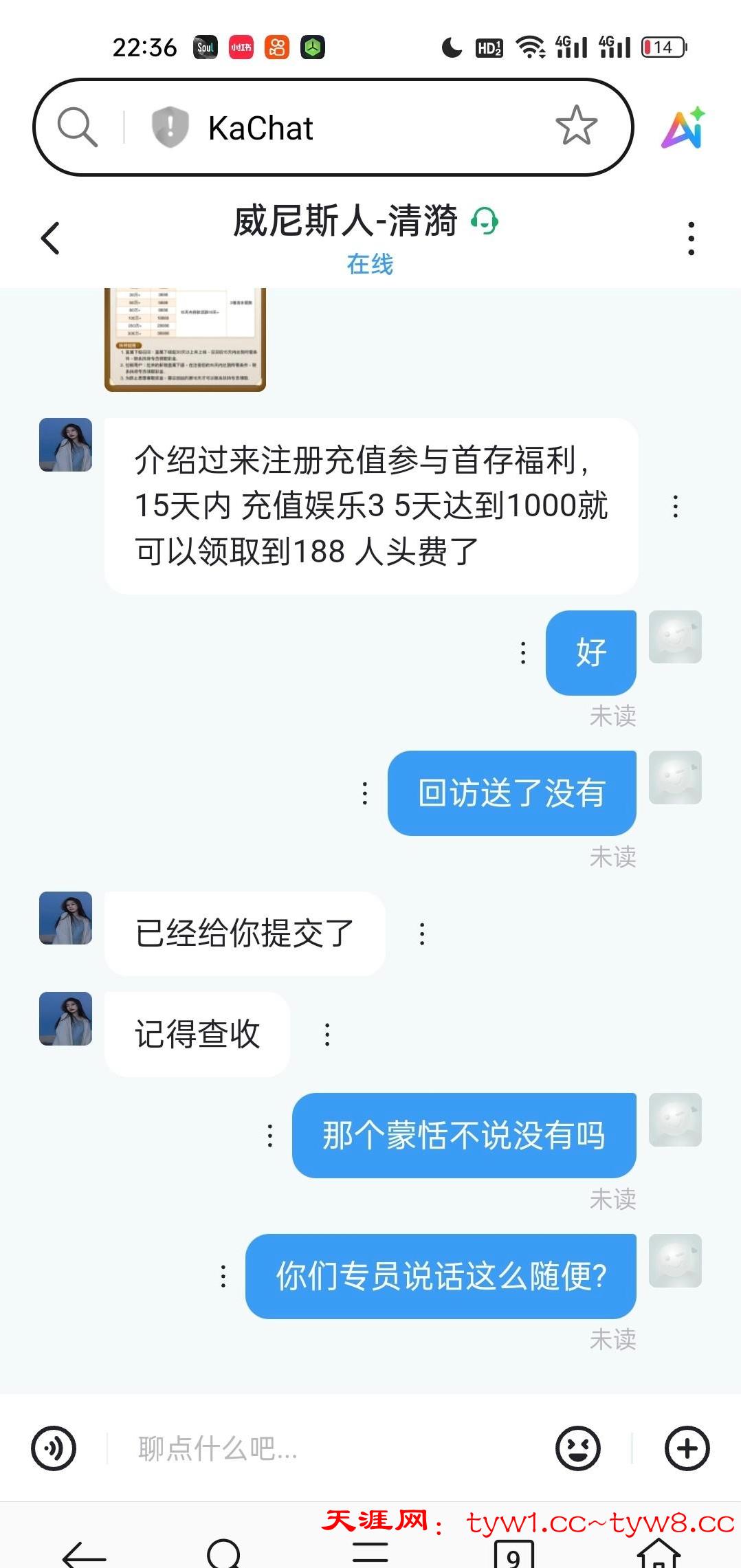Viewport: 741px width, 1568px height.
Task: Open options beside the 好 message
Action: tap(523, 653)
